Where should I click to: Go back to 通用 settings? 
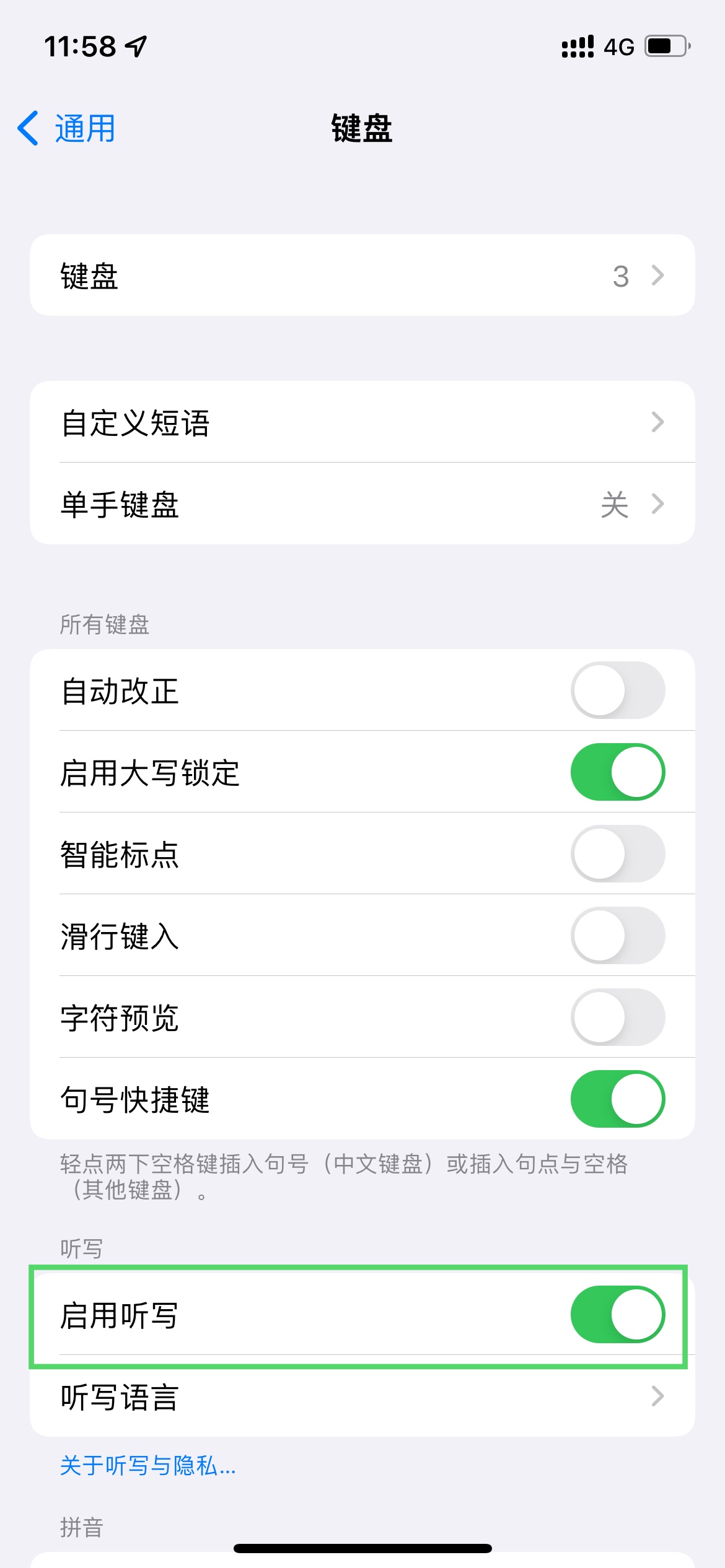67,129
